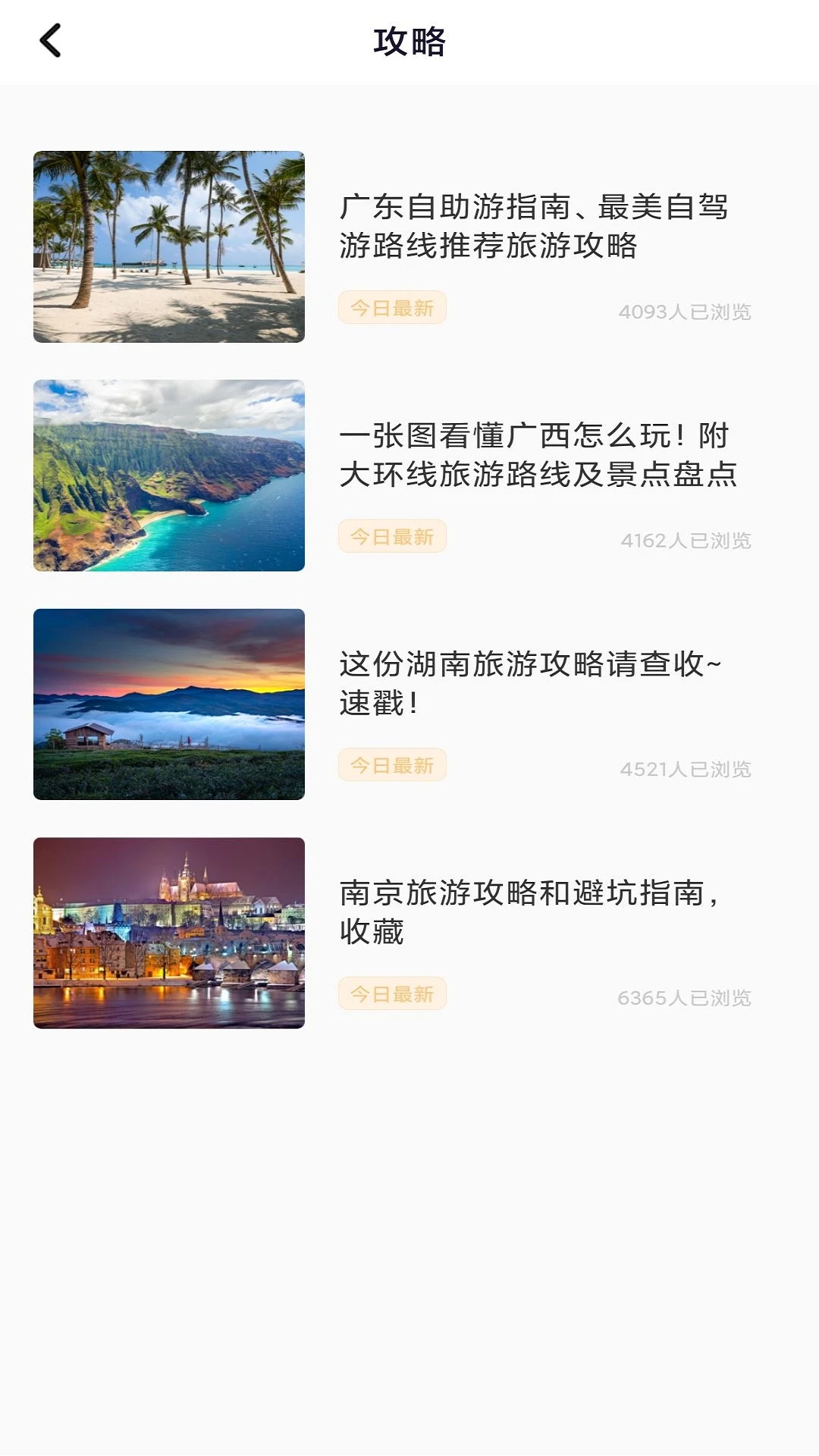
Task: Tap the 今日最新 badge on the Nanjing article
Action: pos(391,995)
